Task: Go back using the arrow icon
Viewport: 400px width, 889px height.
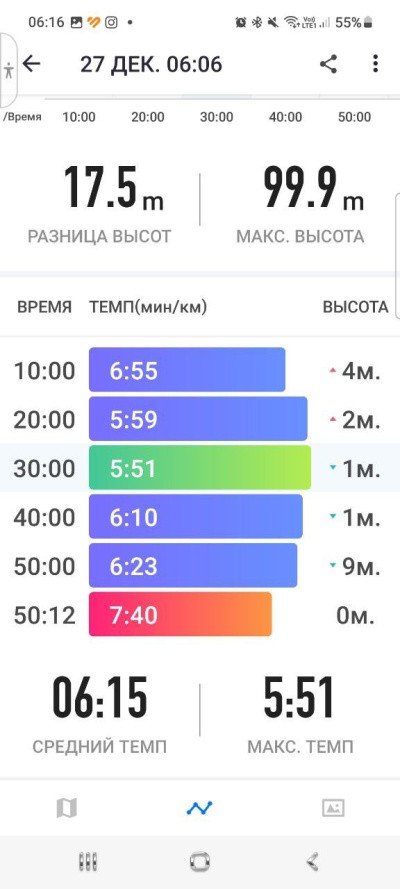Action: [32, 64]
